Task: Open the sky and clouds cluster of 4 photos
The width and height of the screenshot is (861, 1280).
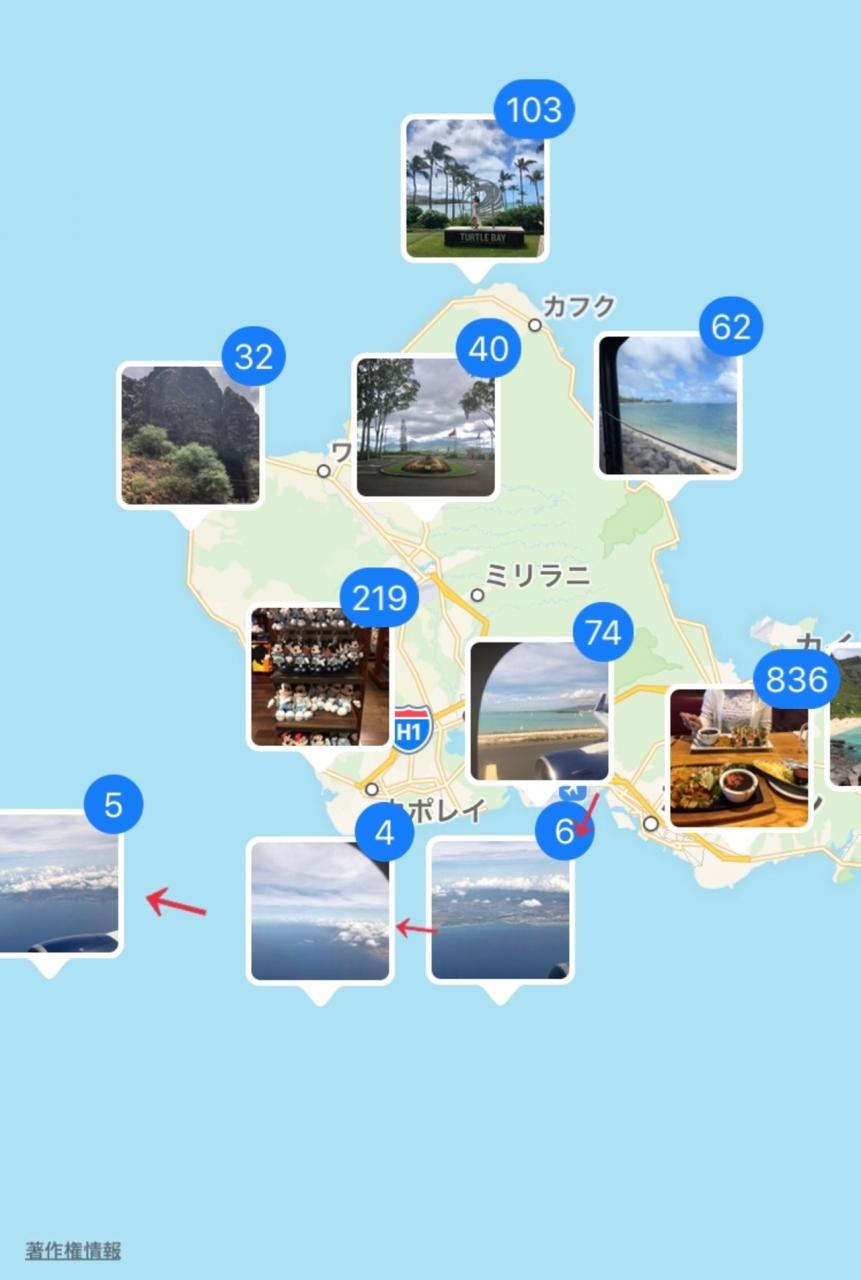Action: click(319, 911)
